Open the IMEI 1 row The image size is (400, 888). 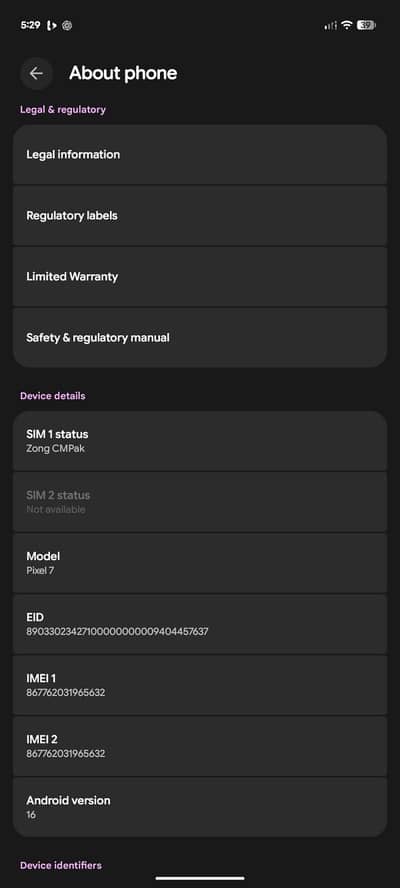click(x=200, y=685)
